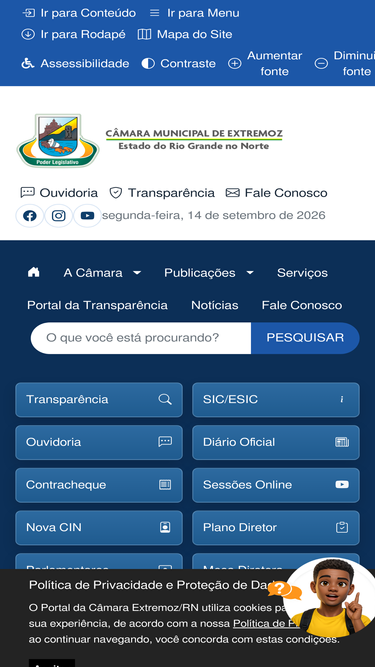This screenshot has width=375, height=667.
Task: Go to the home icon in menu
Action: [x=34, y=272]
